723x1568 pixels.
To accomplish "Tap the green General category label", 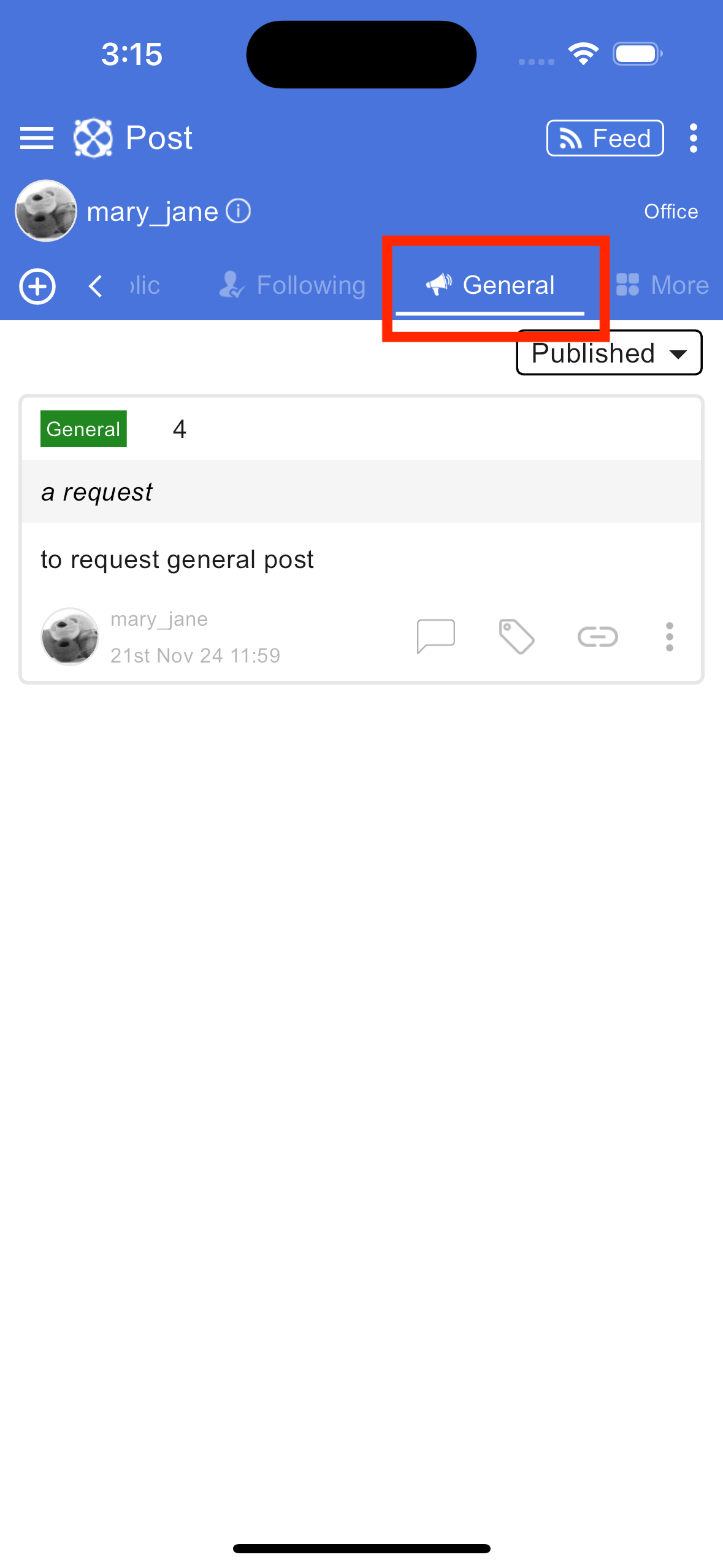I will click(x=83, y=429).
